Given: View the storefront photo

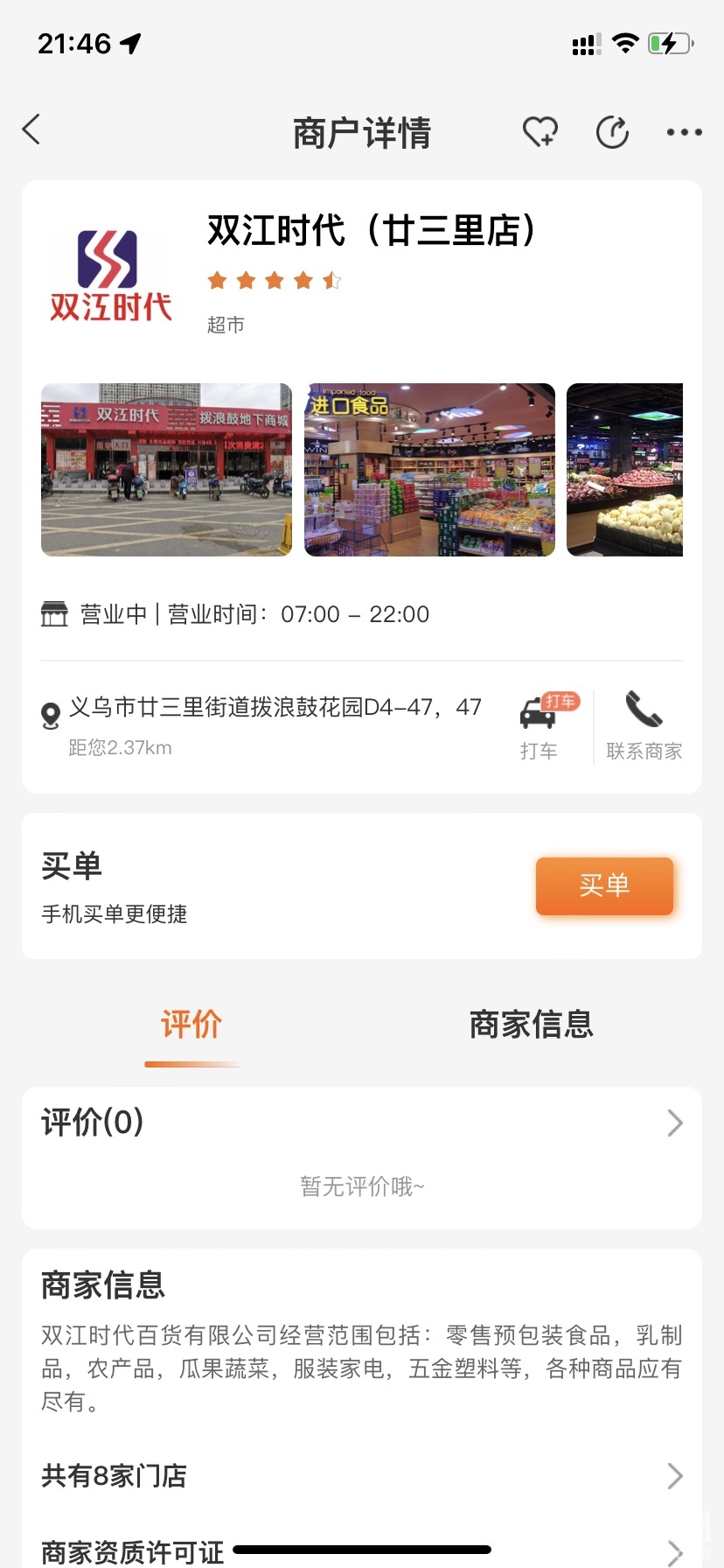Looking at the screenshot, I should point(166,469).
